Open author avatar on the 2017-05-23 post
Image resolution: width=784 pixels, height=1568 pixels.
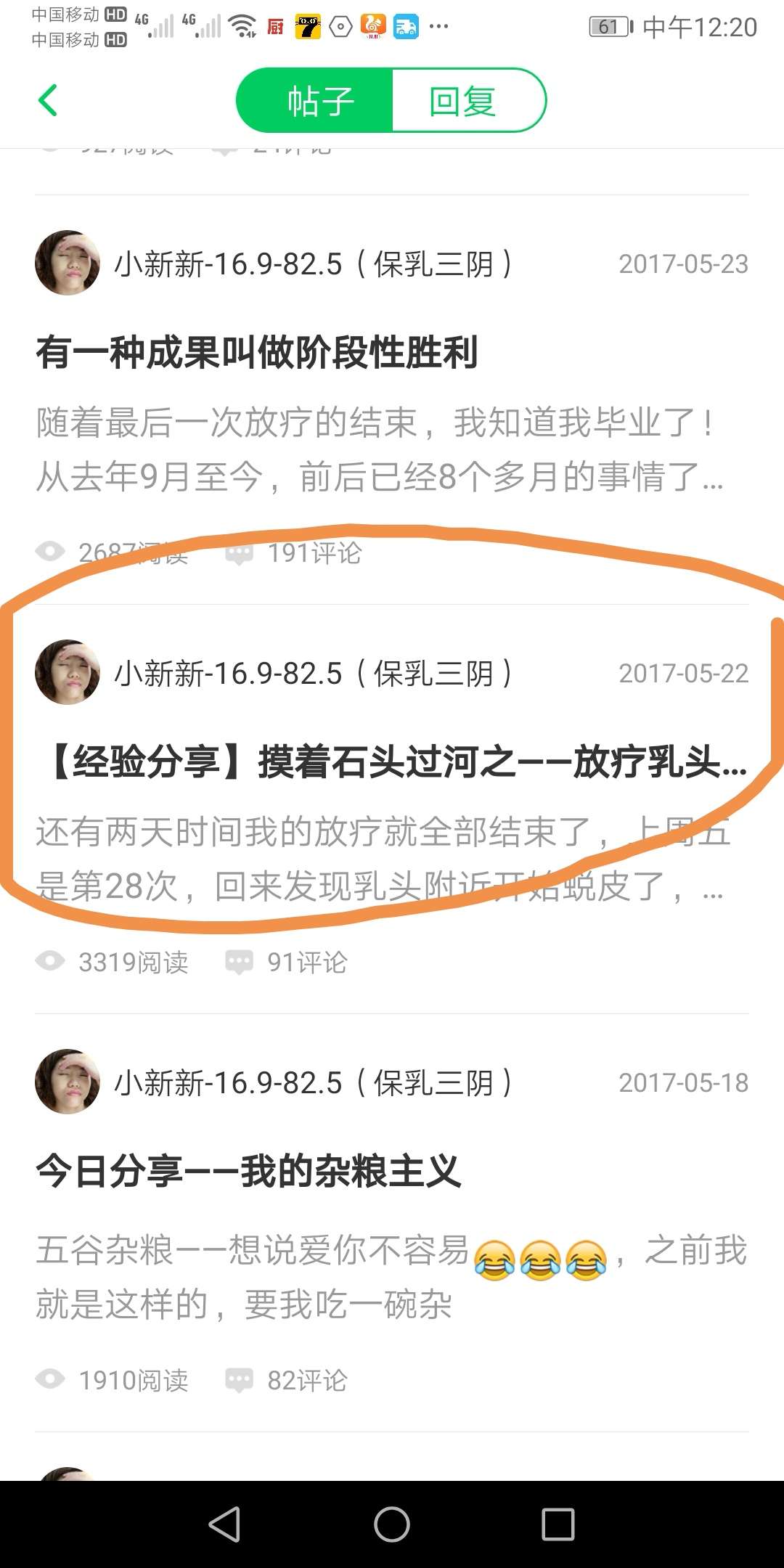point(68,263)
